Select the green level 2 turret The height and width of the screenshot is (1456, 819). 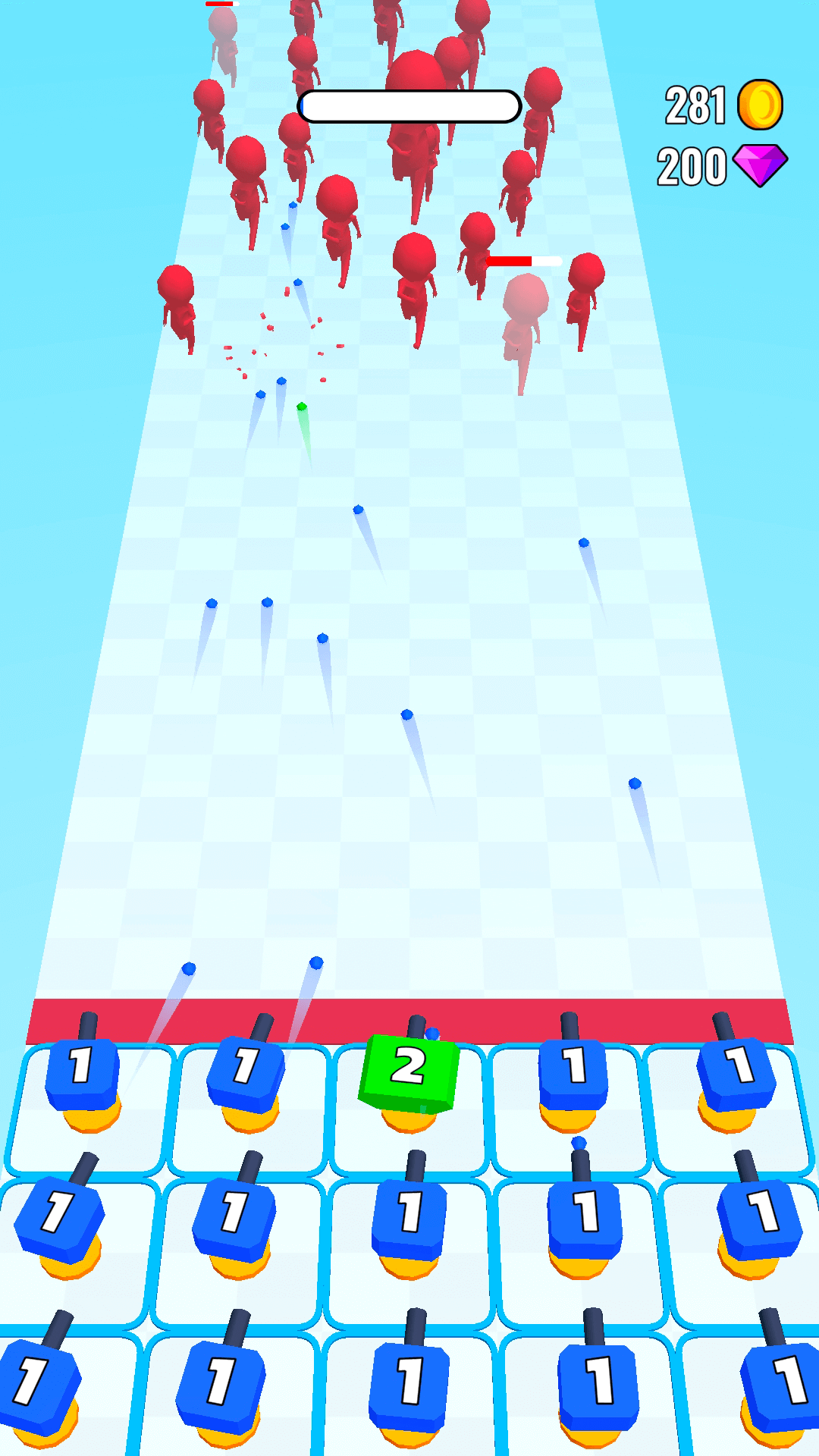point(409,1072)
